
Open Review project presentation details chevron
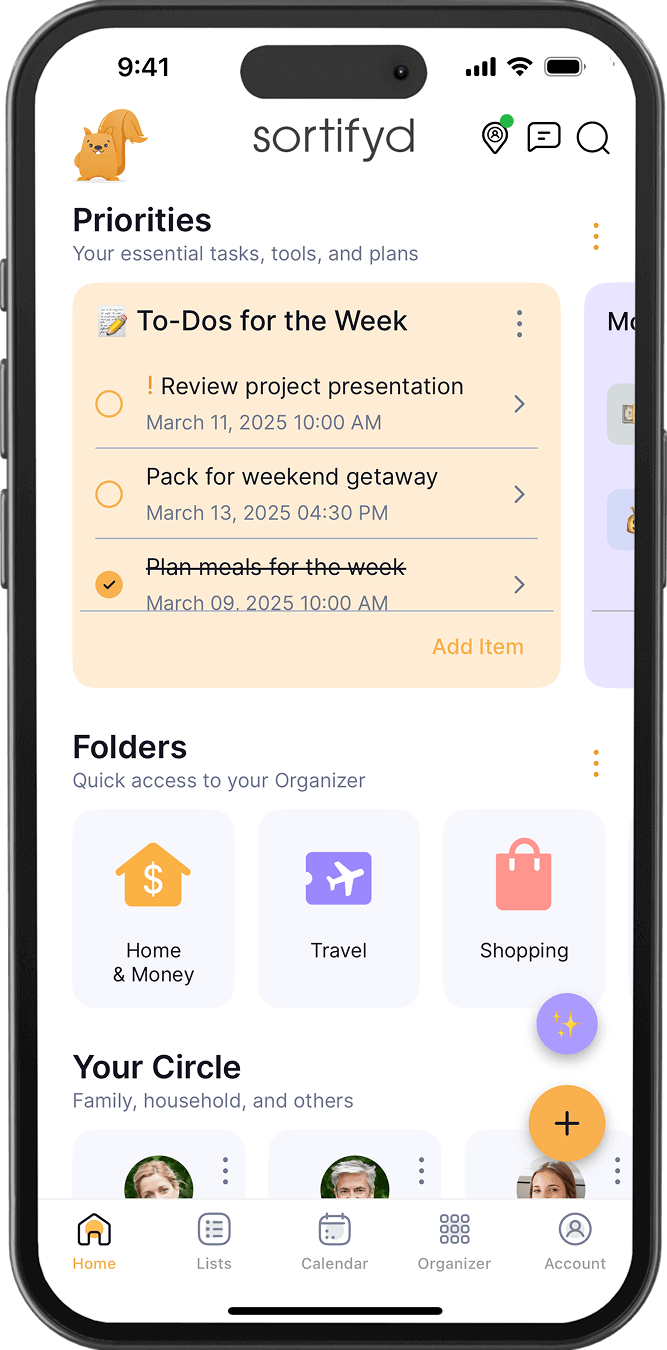click(519, 404)
